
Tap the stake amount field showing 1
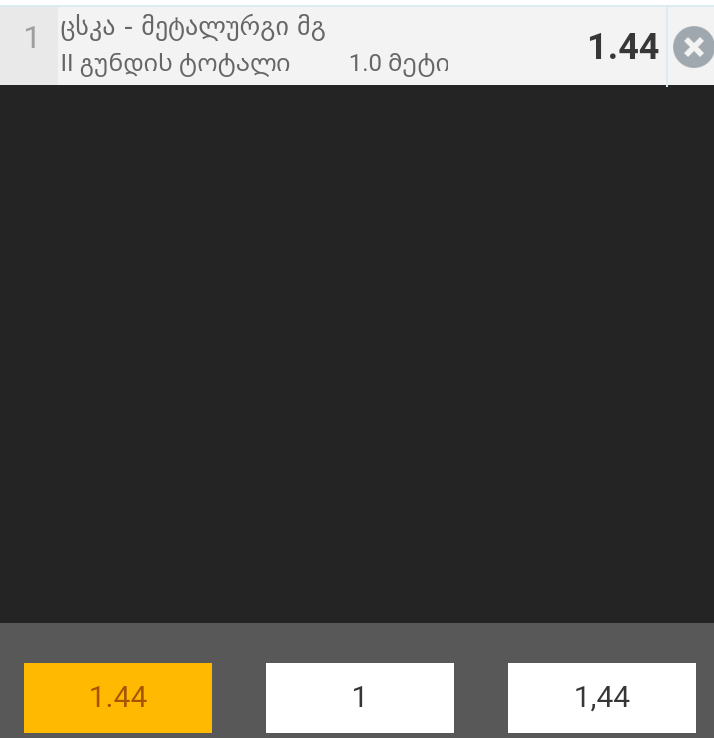point(359,697)
